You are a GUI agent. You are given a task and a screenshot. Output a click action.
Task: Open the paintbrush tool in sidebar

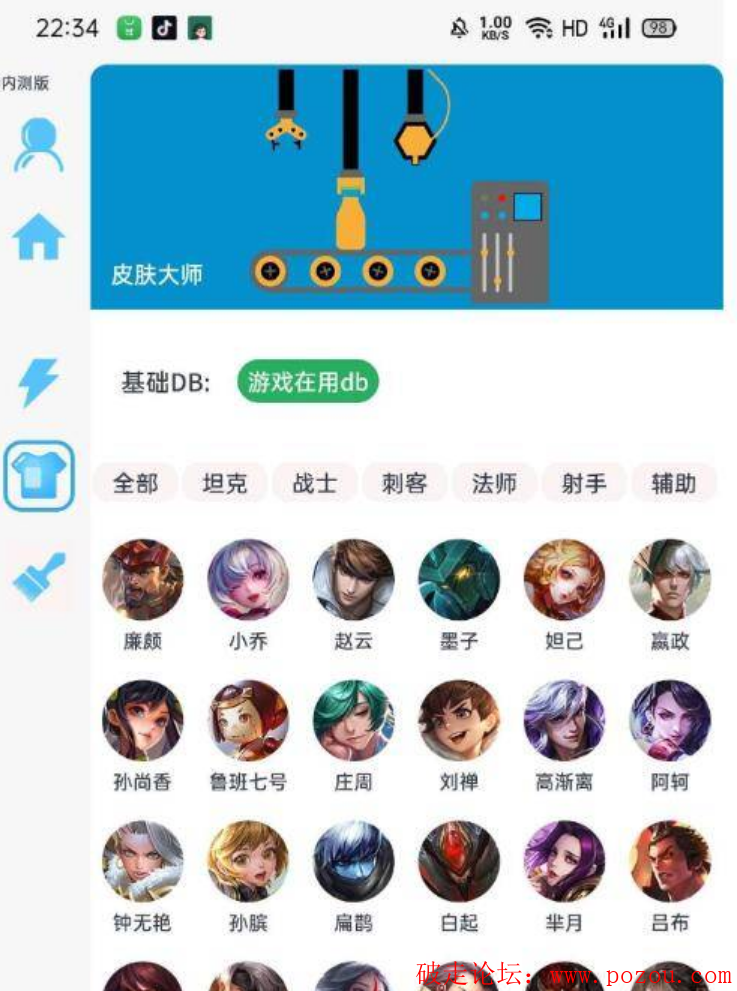39,577
